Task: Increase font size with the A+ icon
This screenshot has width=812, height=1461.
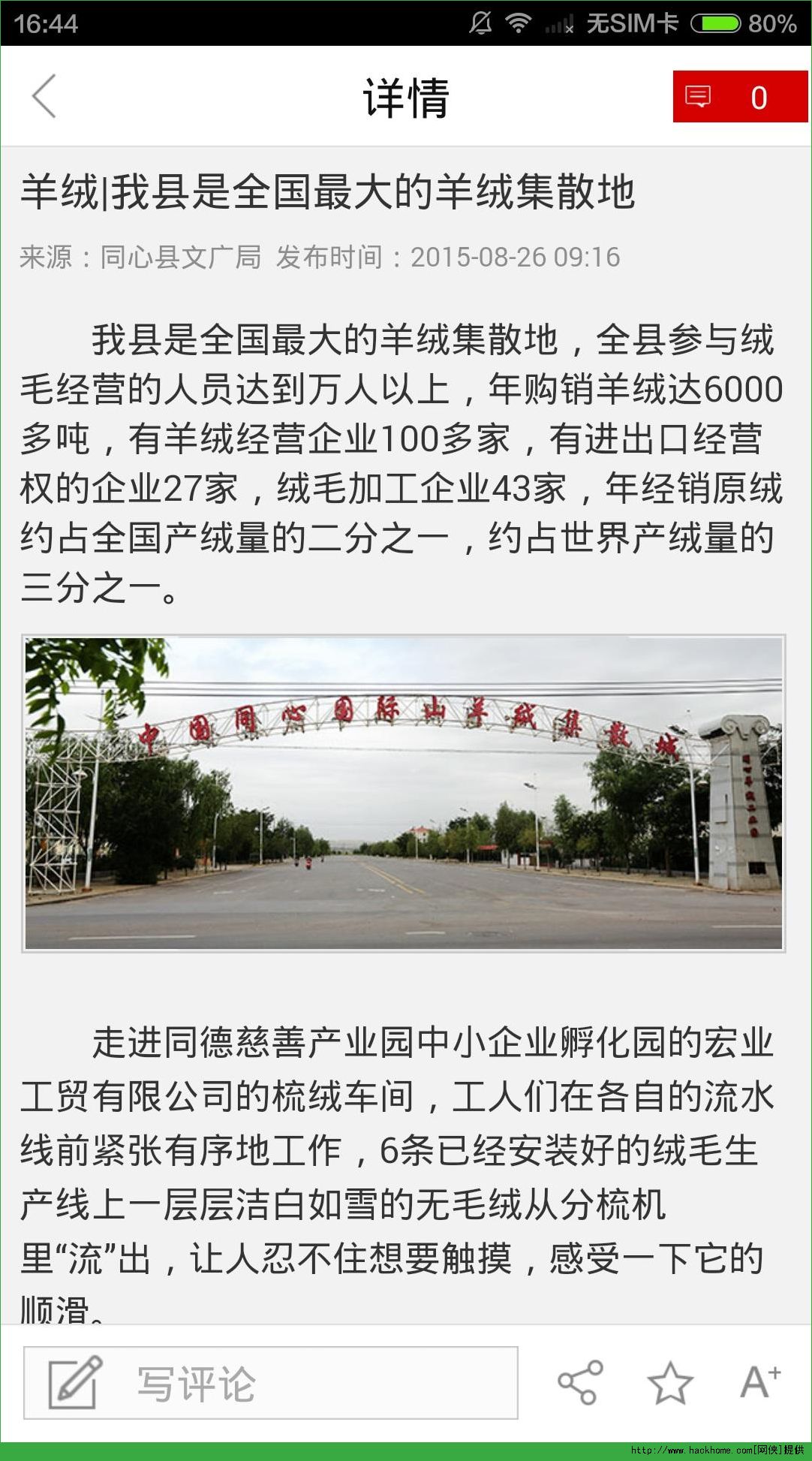Action: coord(760,1382)
